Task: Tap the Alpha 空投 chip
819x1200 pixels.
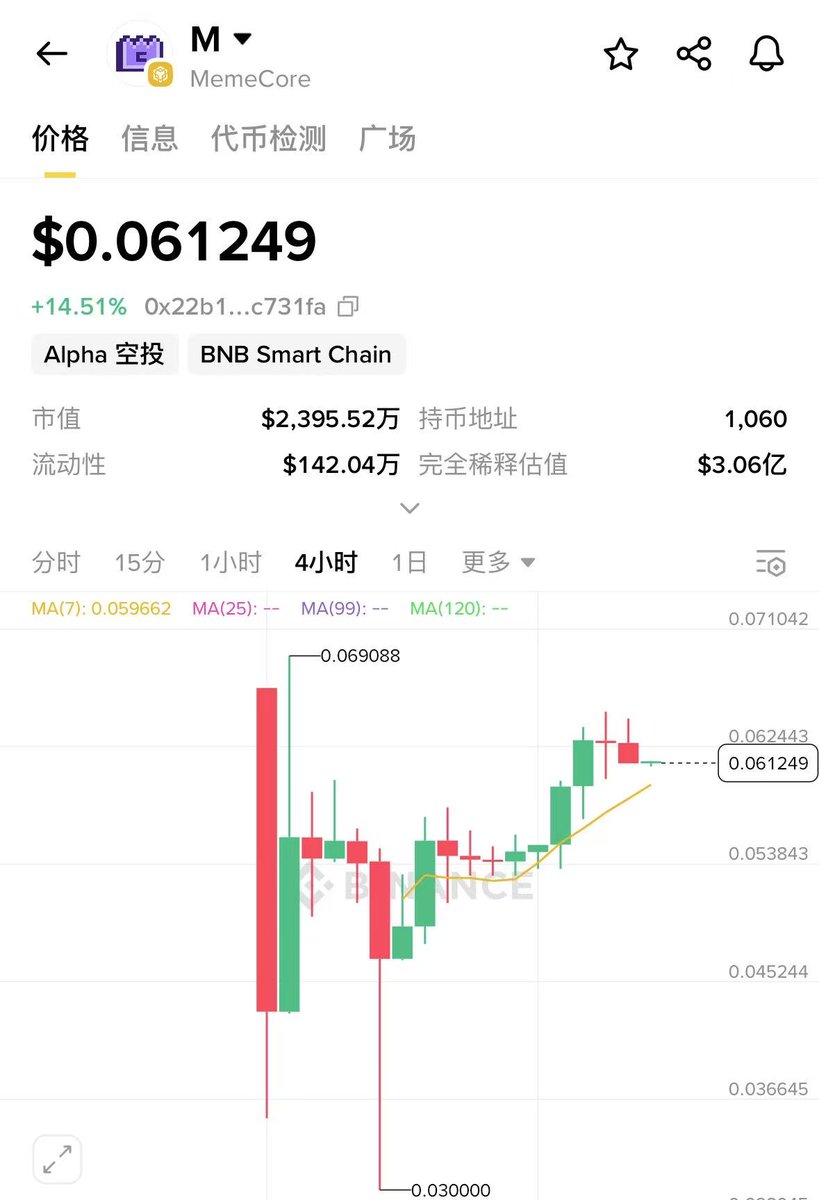Action: point(104,354)
